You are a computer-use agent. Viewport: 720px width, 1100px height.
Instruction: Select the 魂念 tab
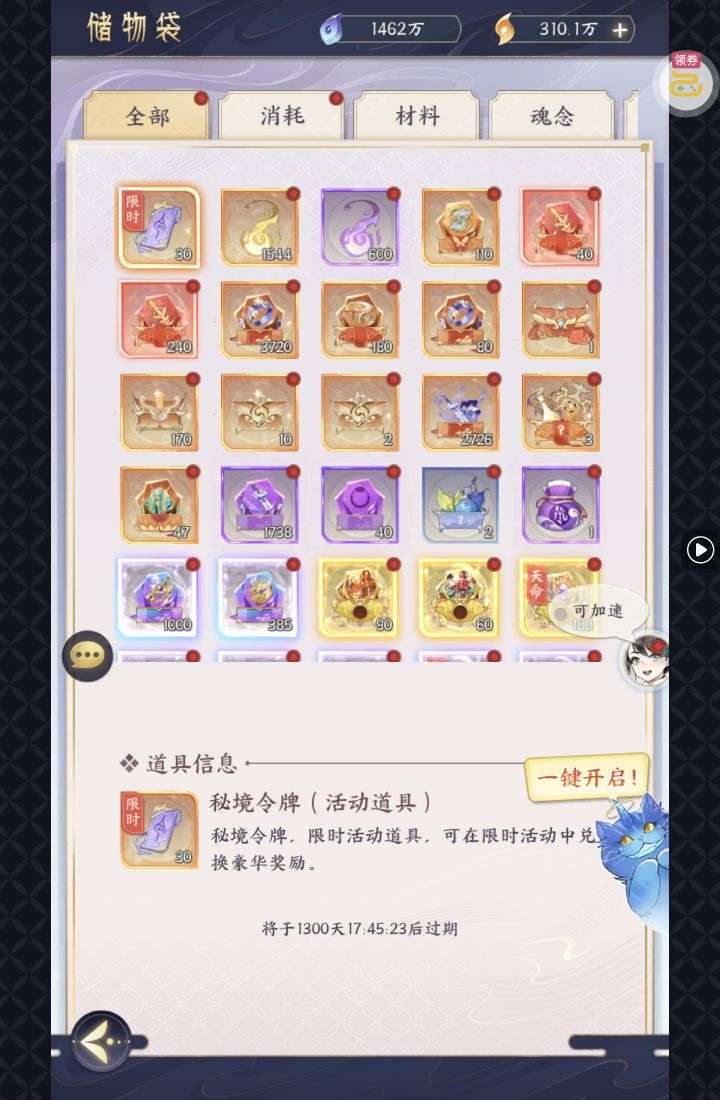coord(551,116)
